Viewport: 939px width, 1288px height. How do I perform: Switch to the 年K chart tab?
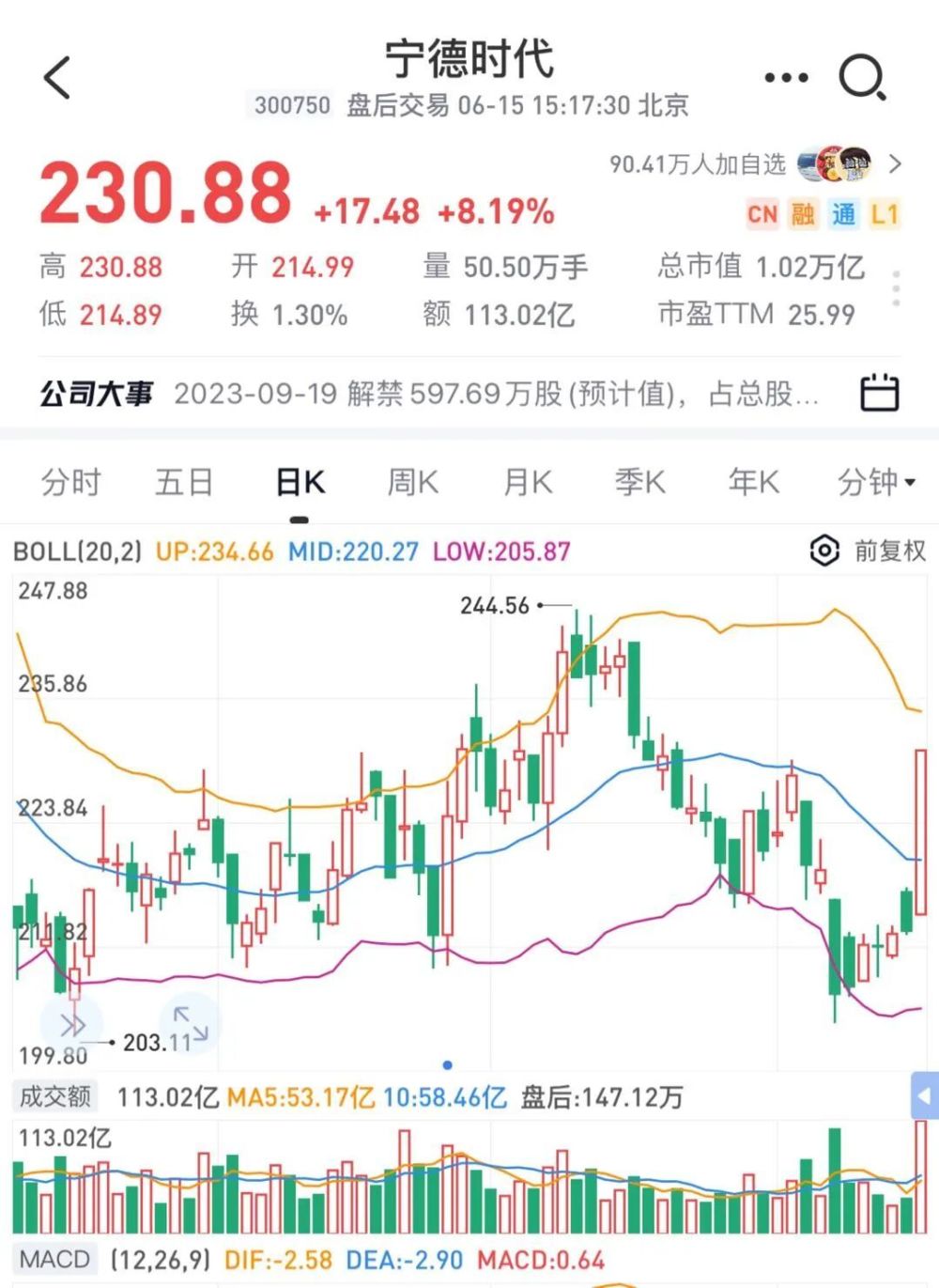tap(754, 483)
